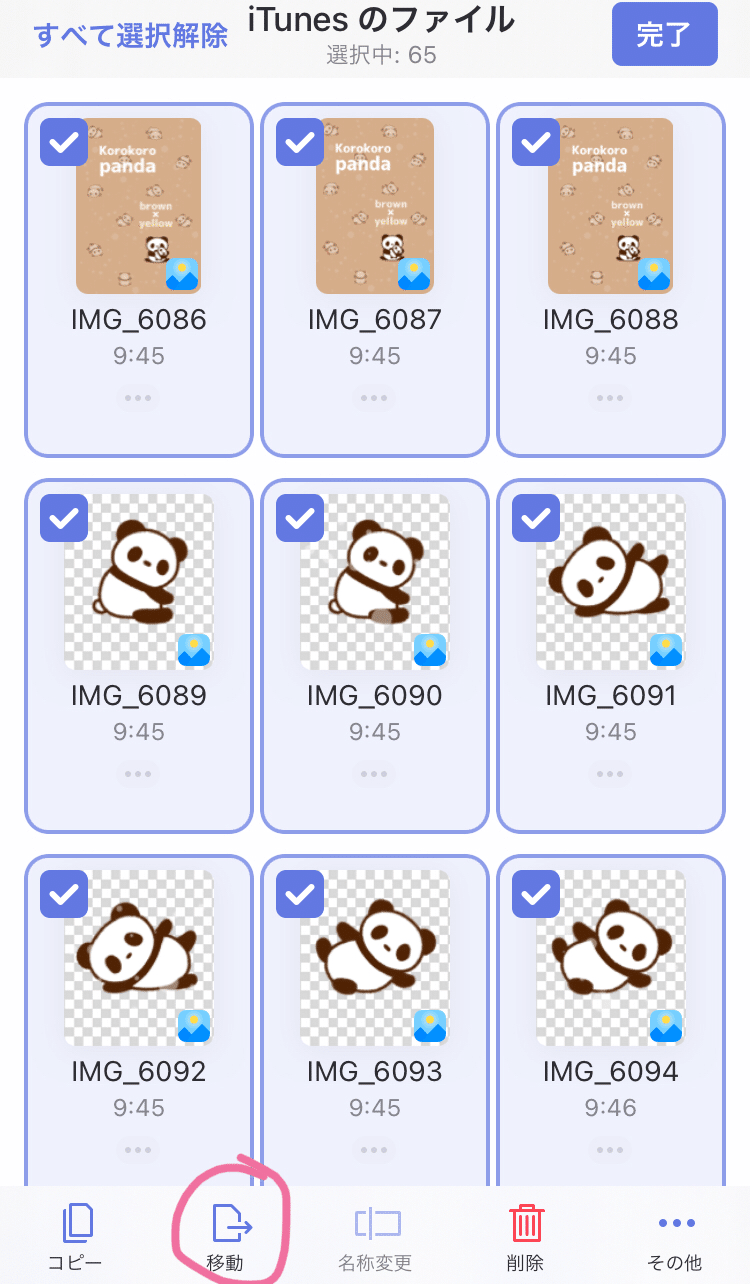
Task: Open the more options dots under IMG_6086
Action: (138, 398)
